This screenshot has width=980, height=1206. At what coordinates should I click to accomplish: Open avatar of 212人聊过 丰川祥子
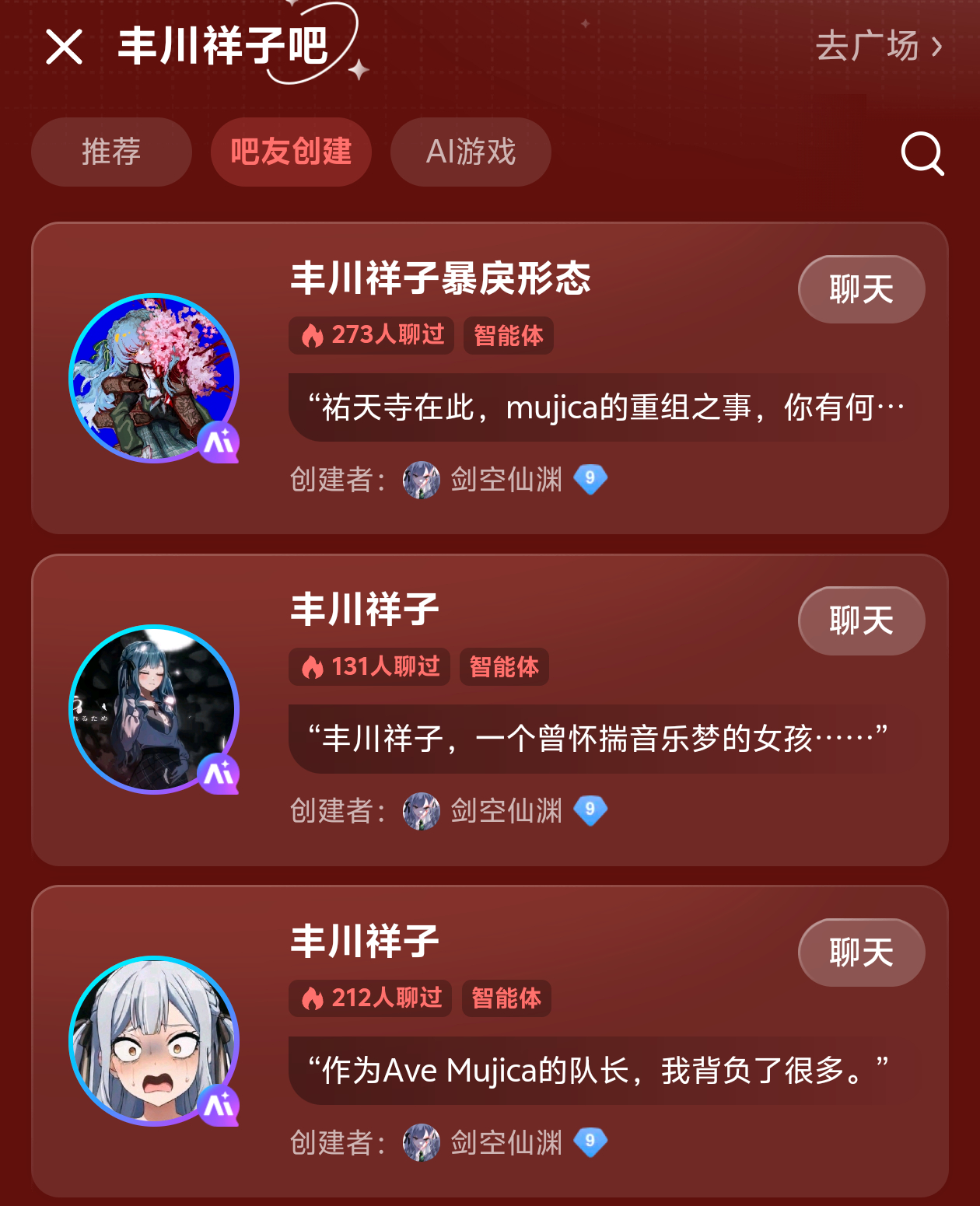(154, 1040)
